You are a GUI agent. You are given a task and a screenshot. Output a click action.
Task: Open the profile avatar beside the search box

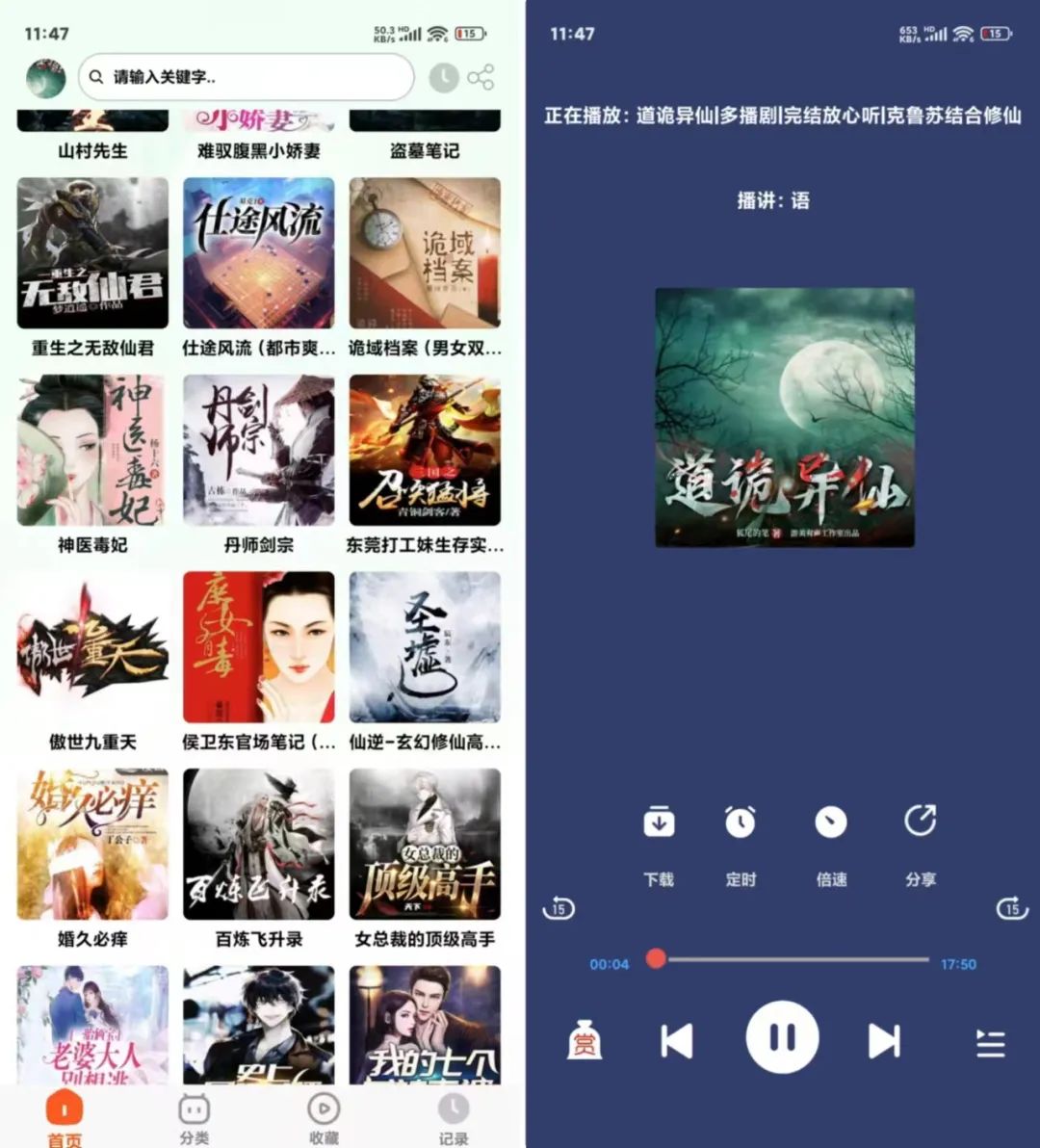[45, 78]
